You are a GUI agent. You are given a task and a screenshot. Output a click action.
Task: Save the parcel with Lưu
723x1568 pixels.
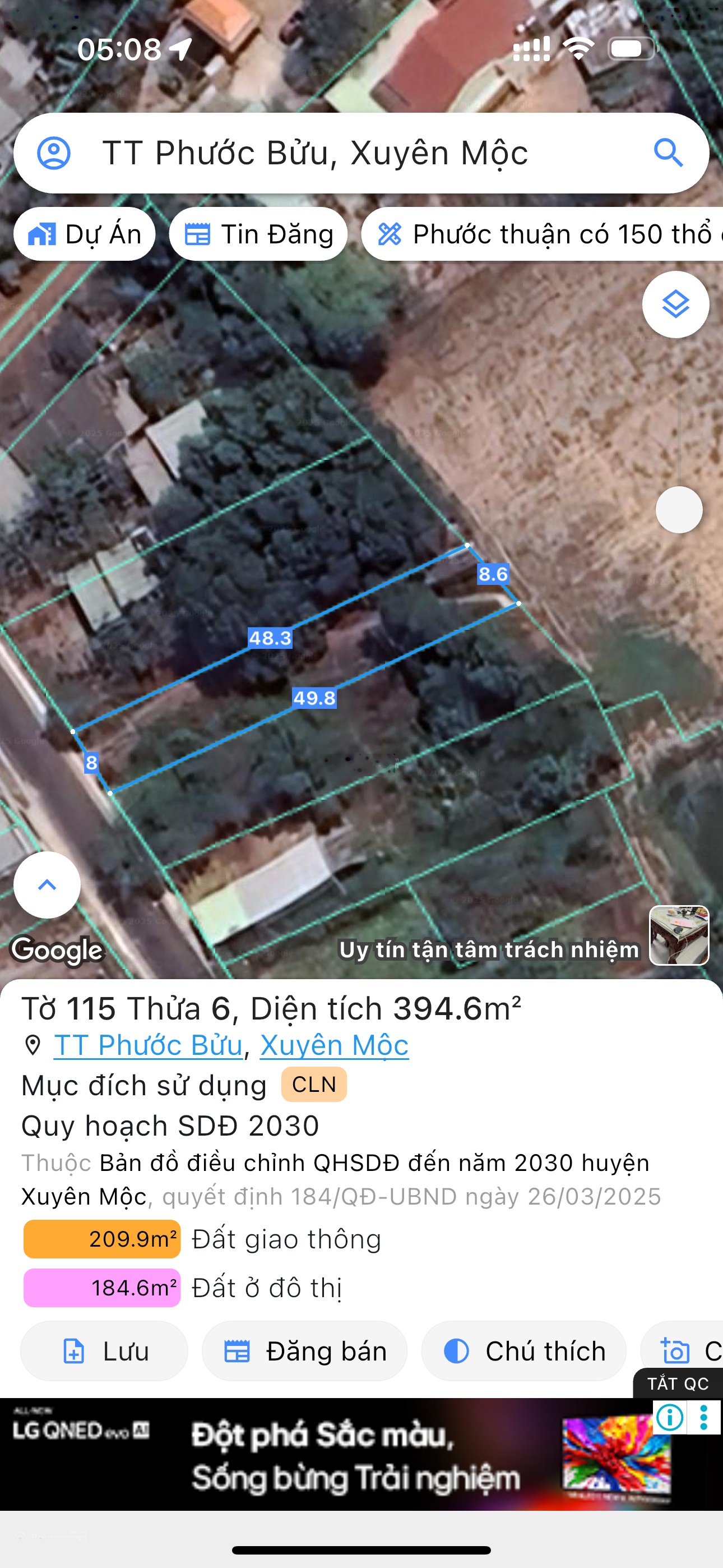click(104, 1352)
